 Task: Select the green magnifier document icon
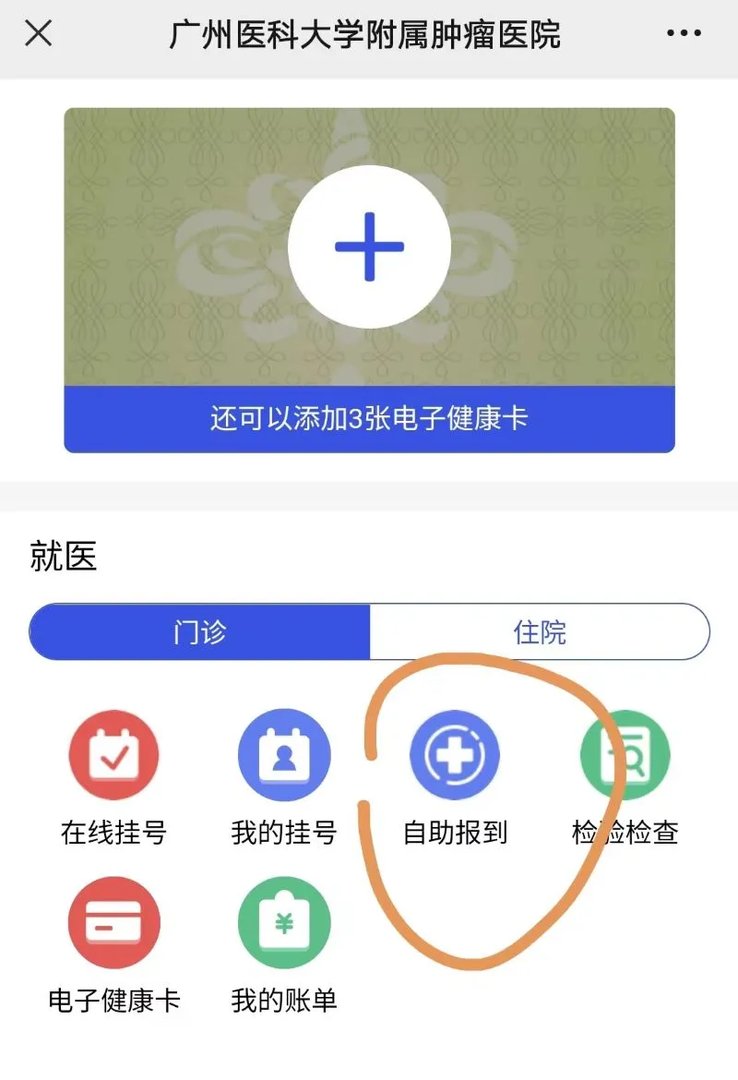624,757
